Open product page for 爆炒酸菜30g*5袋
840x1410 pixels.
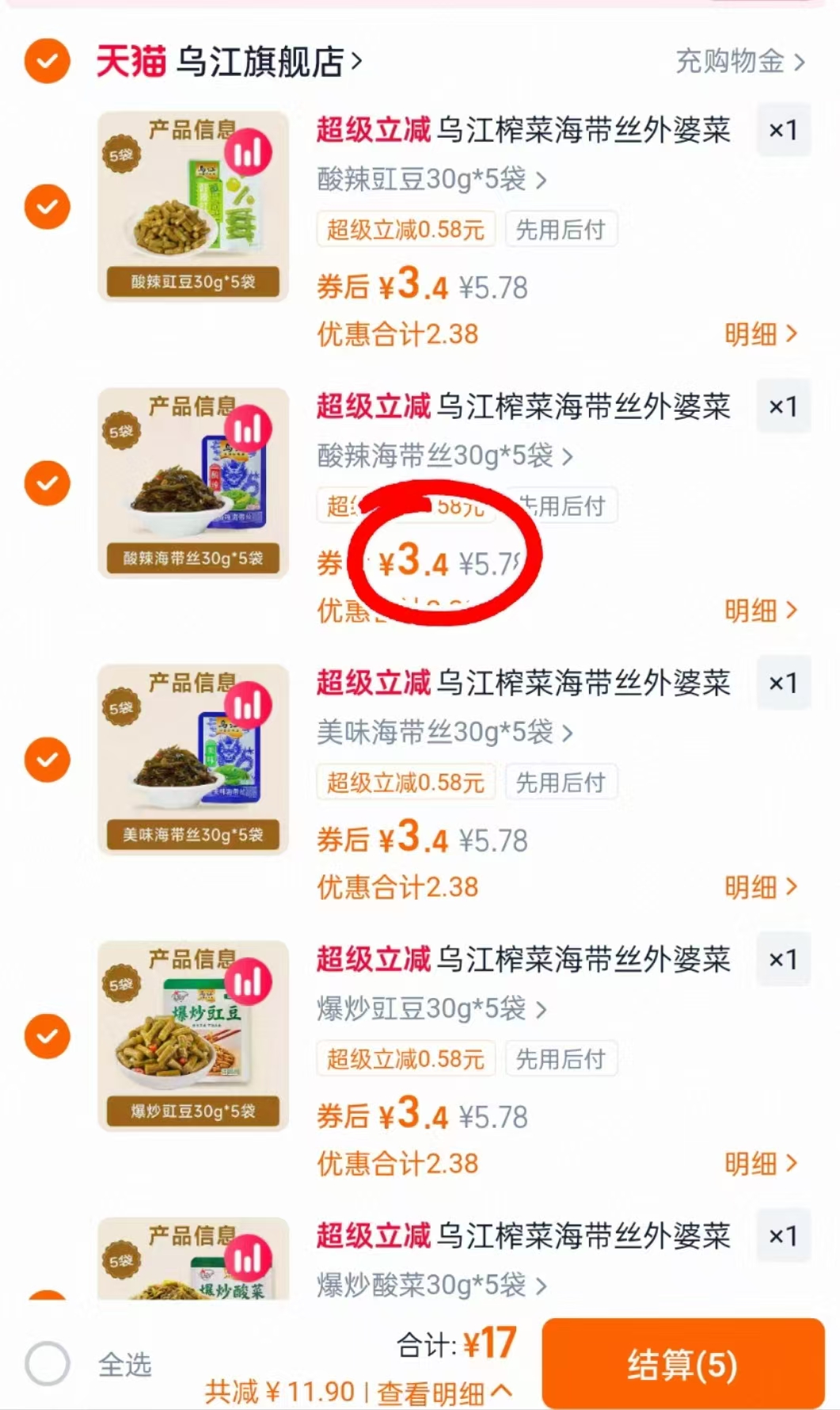pos(431,1286)
